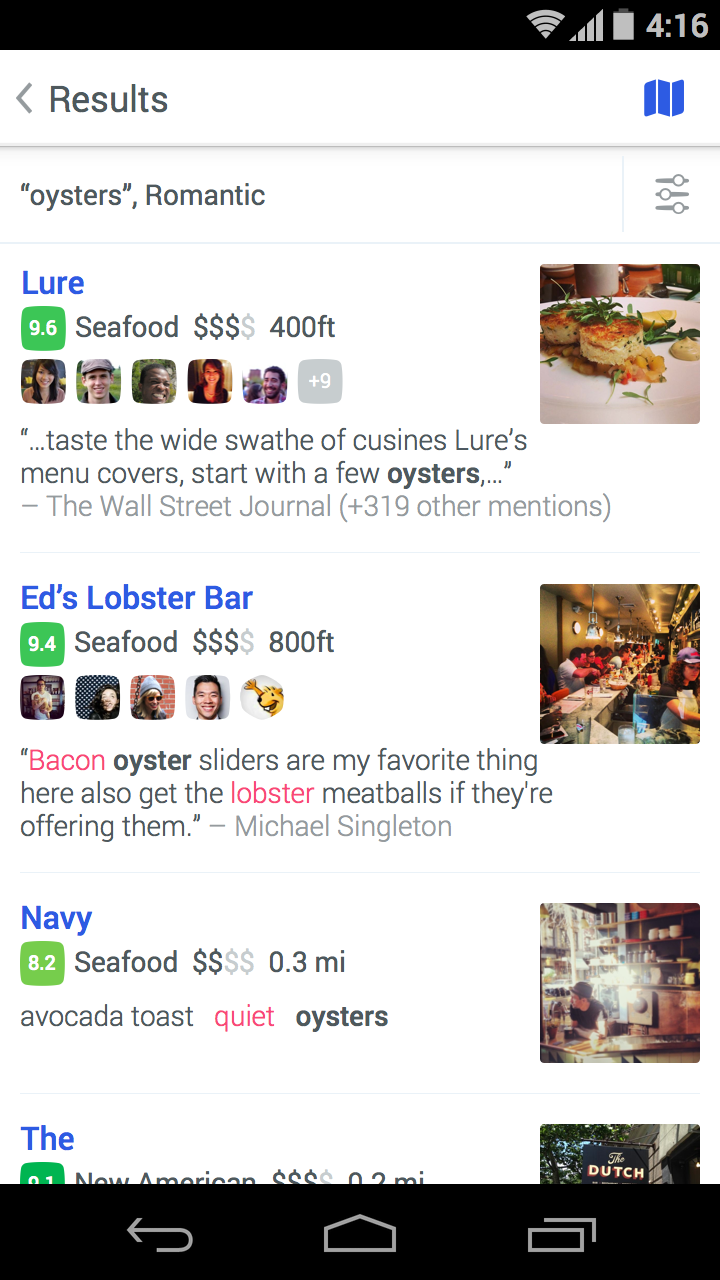Open the Navy restaurant listing
720x1280 pixels.
(x=56, y=917)
